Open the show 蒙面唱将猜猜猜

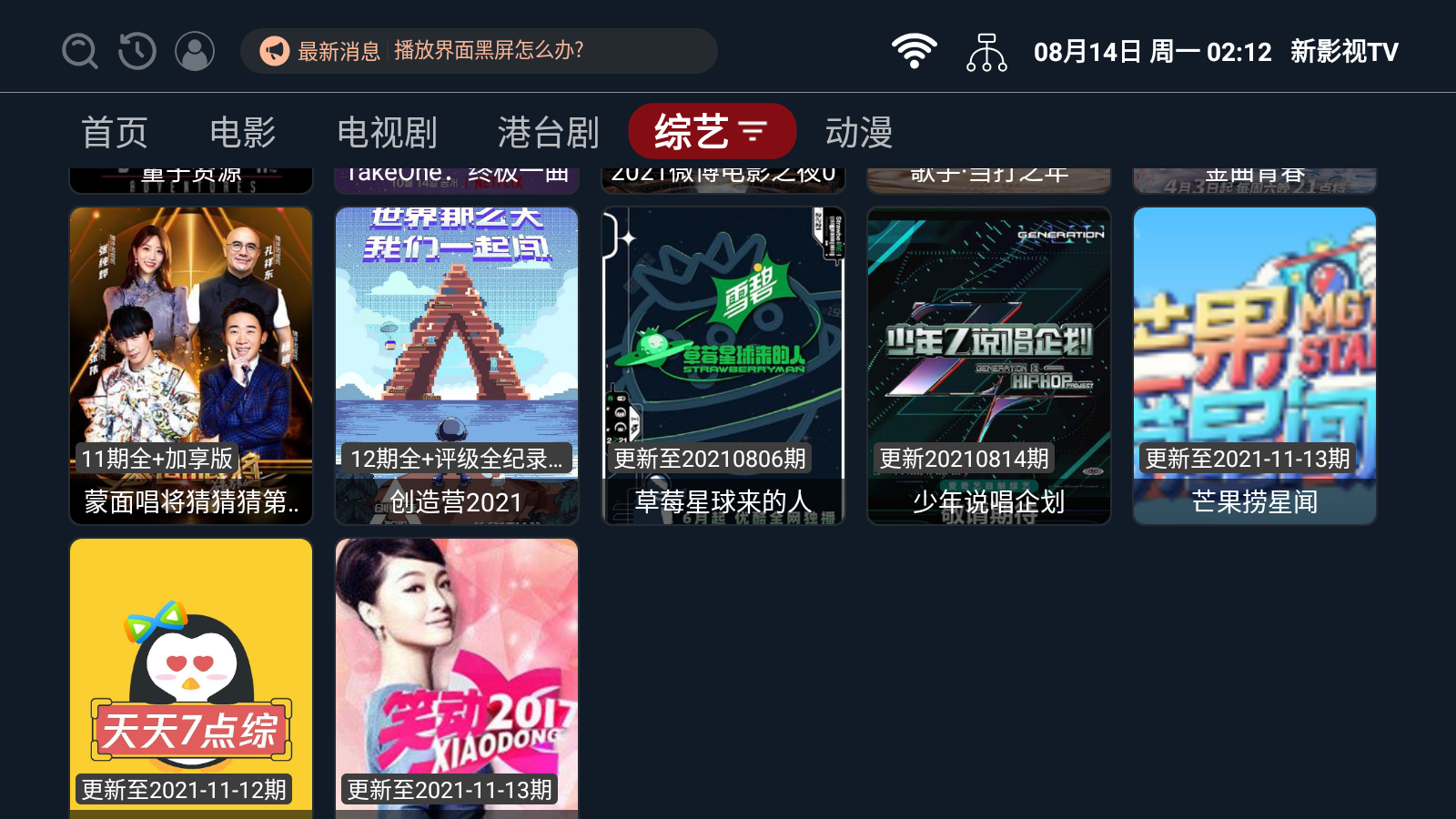pos(191,366)
